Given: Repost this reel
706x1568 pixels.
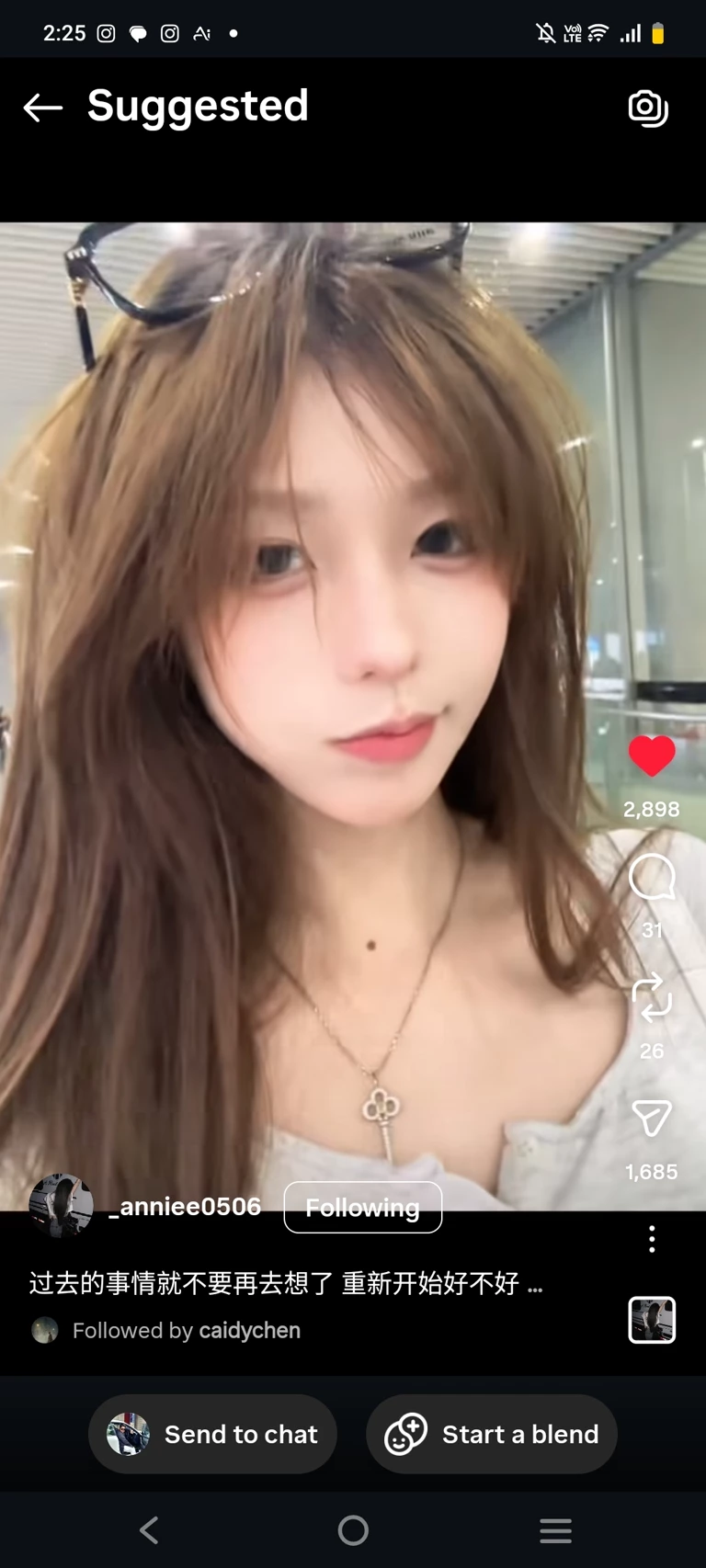Looking at the screenshot, I should coord(652,998).
